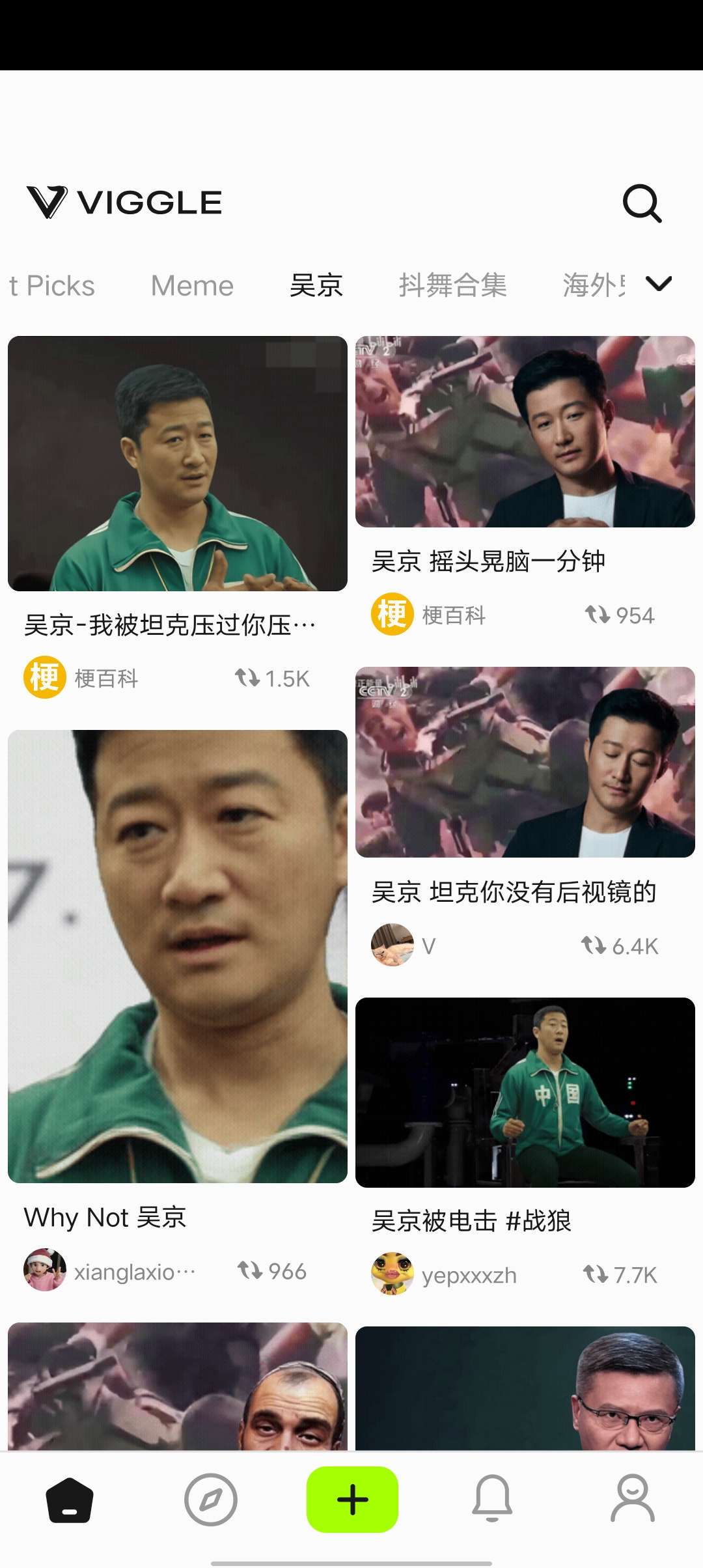
Task: Open the 吴京 坦克你没有后视镜的 template
Action: (525, 762)
